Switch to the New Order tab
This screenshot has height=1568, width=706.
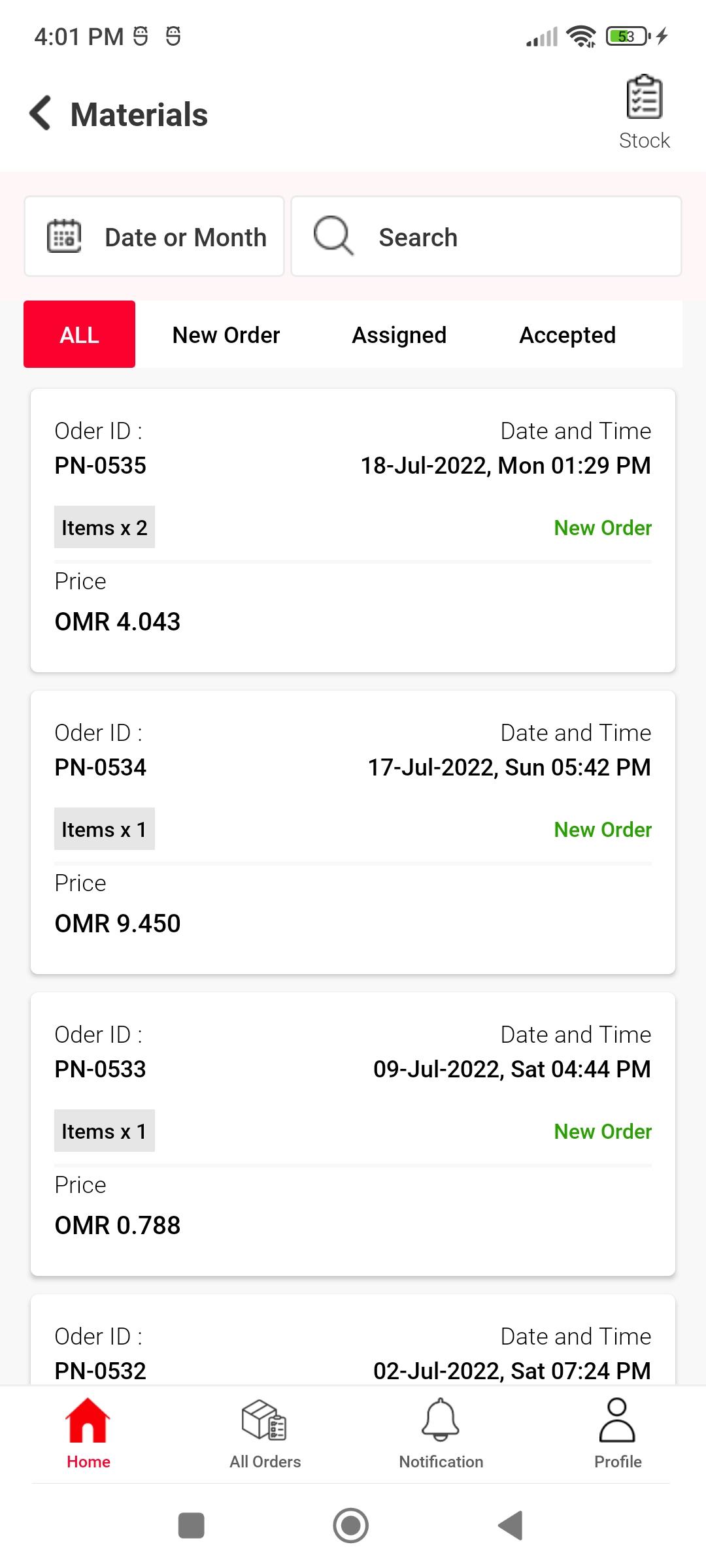(x=226, y=335)
